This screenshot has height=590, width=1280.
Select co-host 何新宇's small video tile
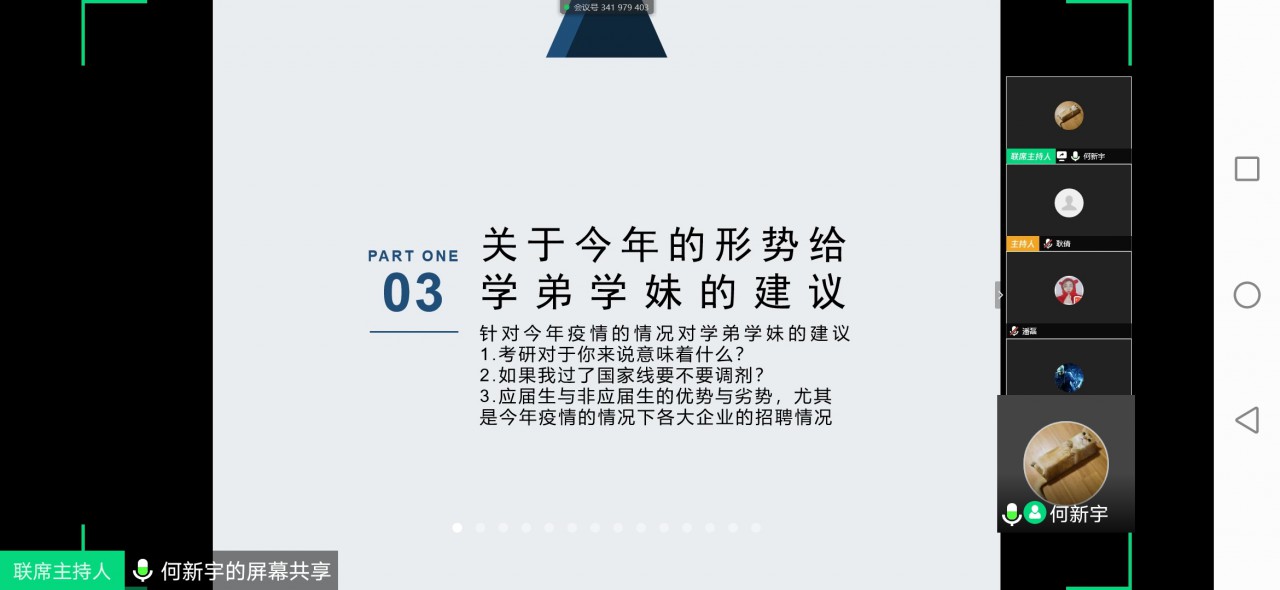coord(1068,116)
